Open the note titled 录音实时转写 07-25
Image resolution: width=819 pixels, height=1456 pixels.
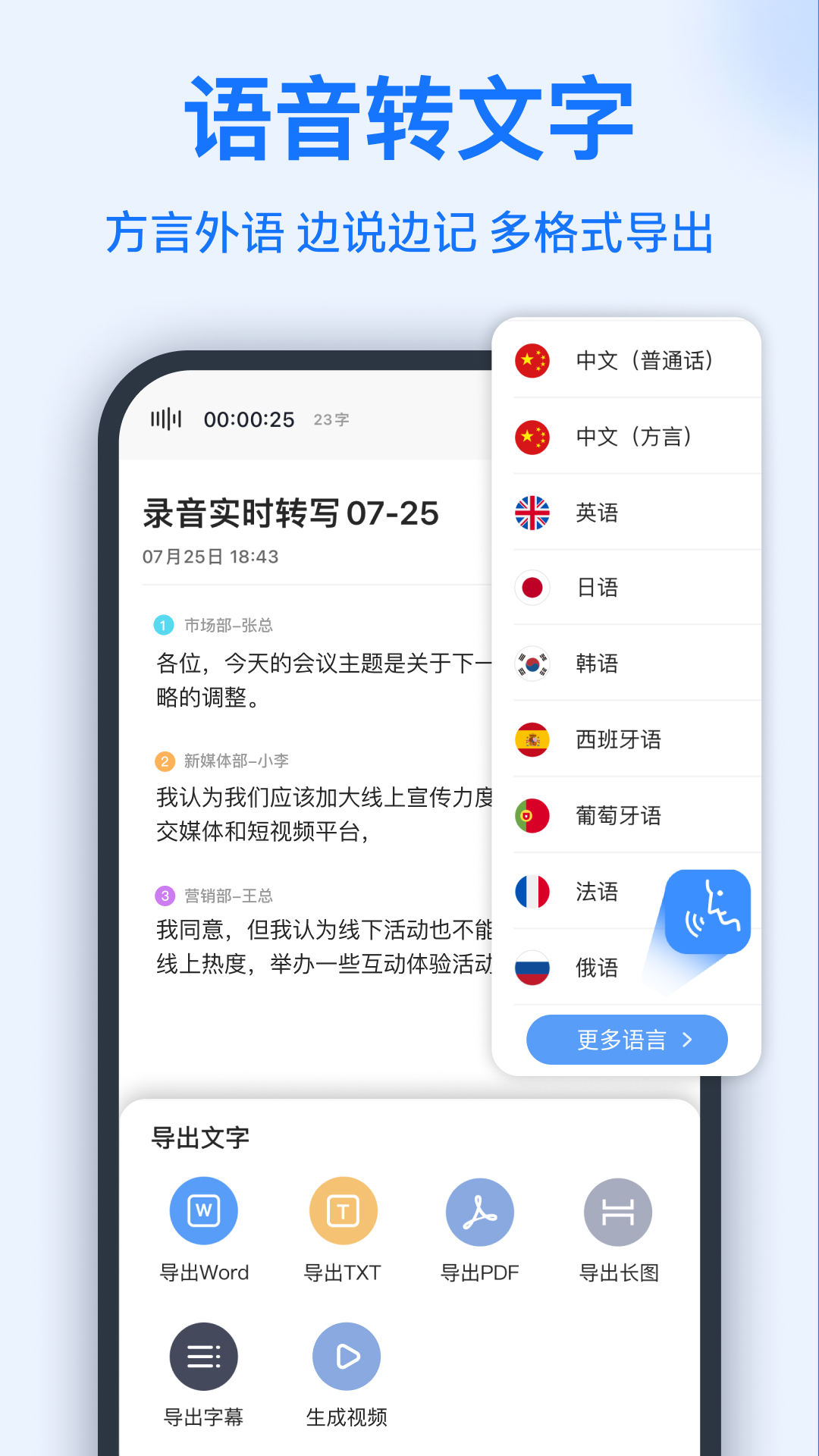click(x=290, y=513)
